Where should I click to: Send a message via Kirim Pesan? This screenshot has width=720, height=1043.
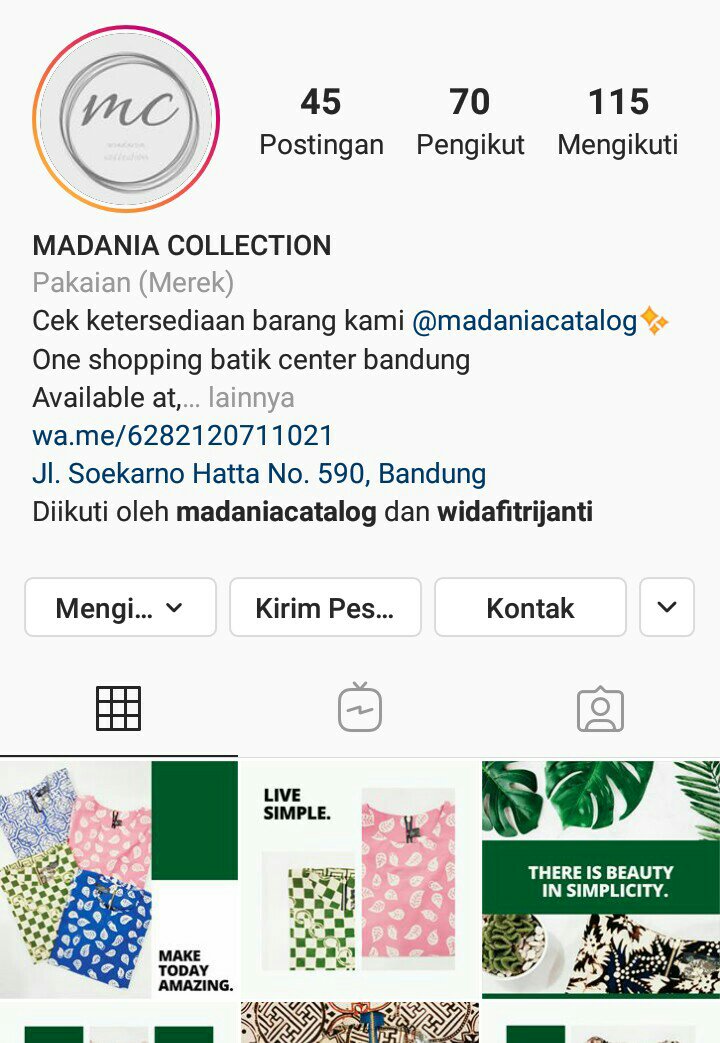point(325,608)
